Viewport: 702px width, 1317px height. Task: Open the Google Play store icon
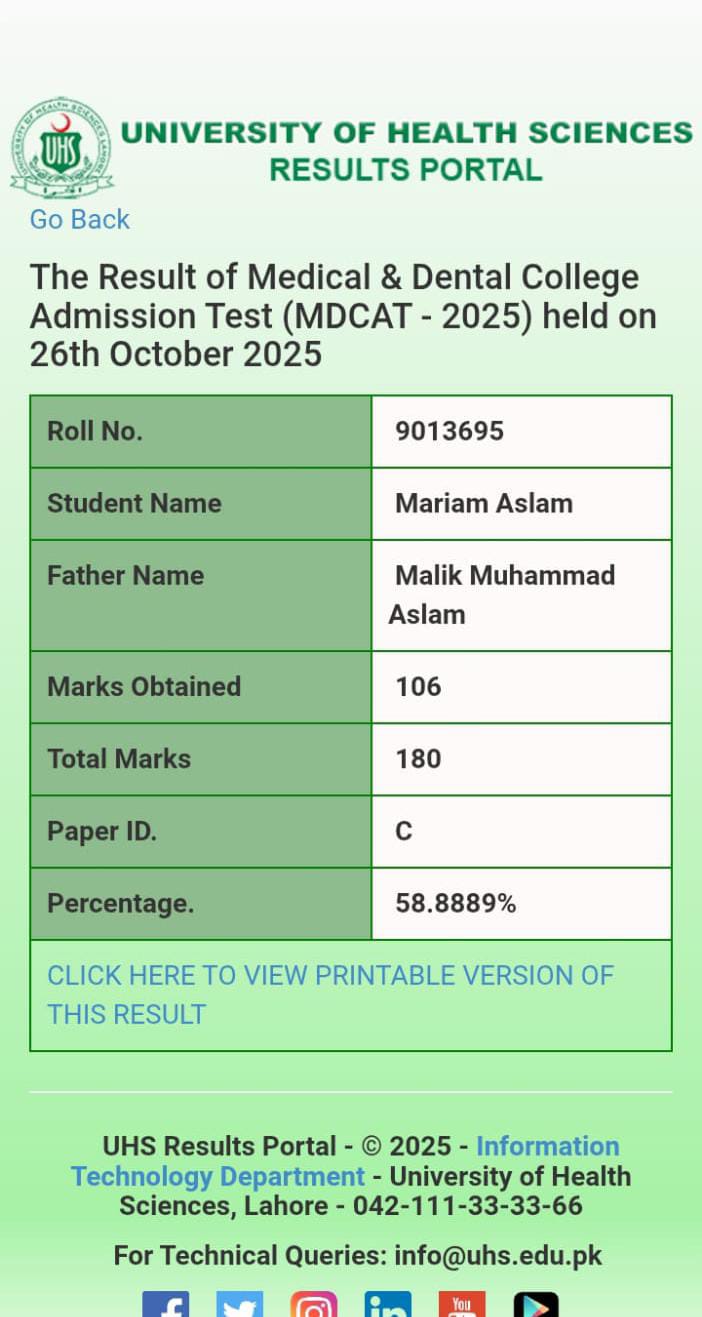point(536,1305)
